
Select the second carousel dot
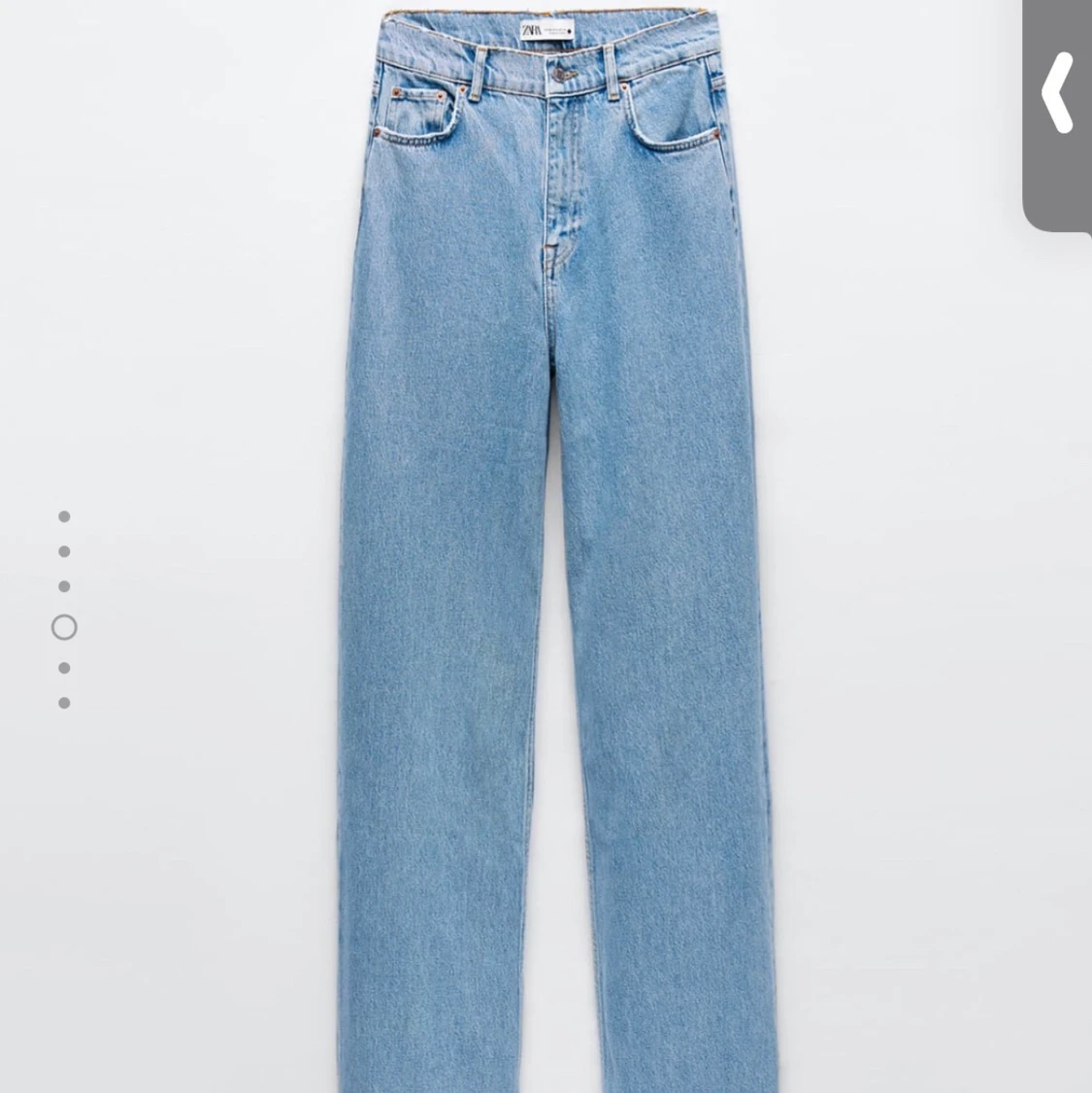[x=65, y=551]
